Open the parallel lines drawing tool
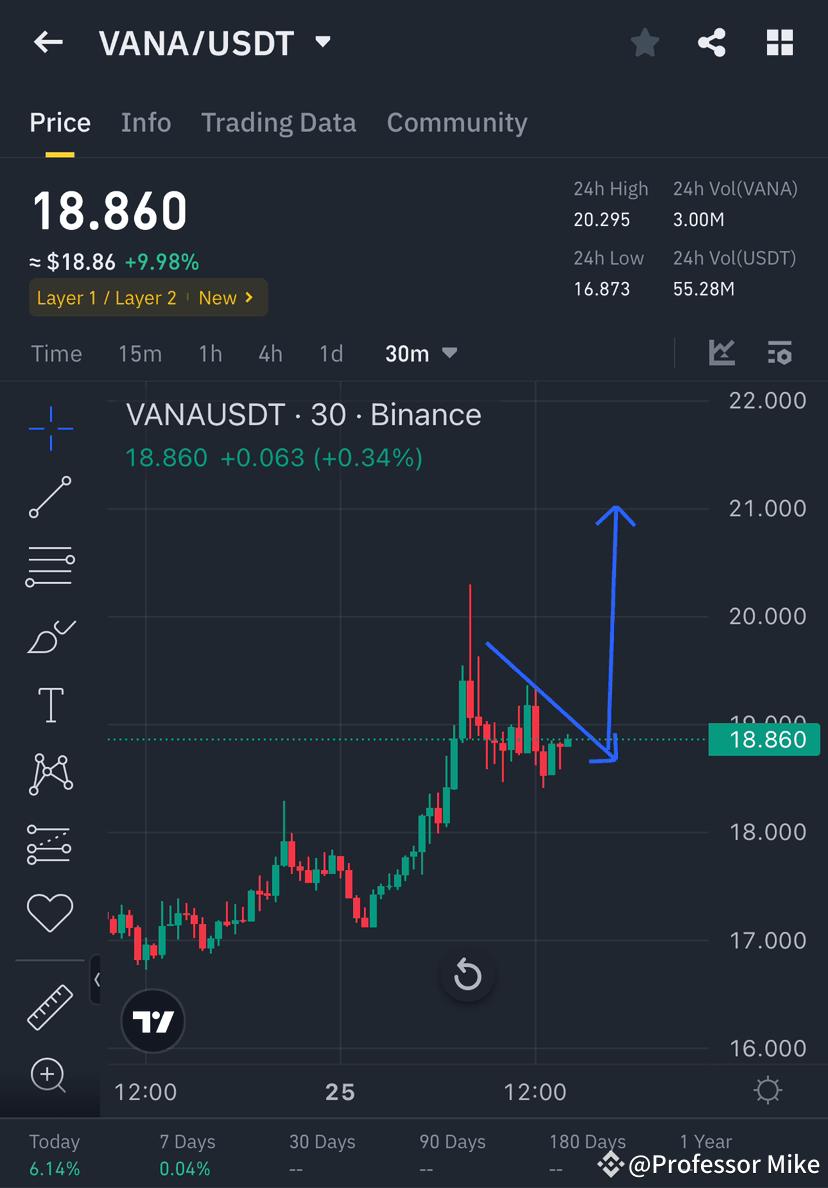 pos(50,565)
